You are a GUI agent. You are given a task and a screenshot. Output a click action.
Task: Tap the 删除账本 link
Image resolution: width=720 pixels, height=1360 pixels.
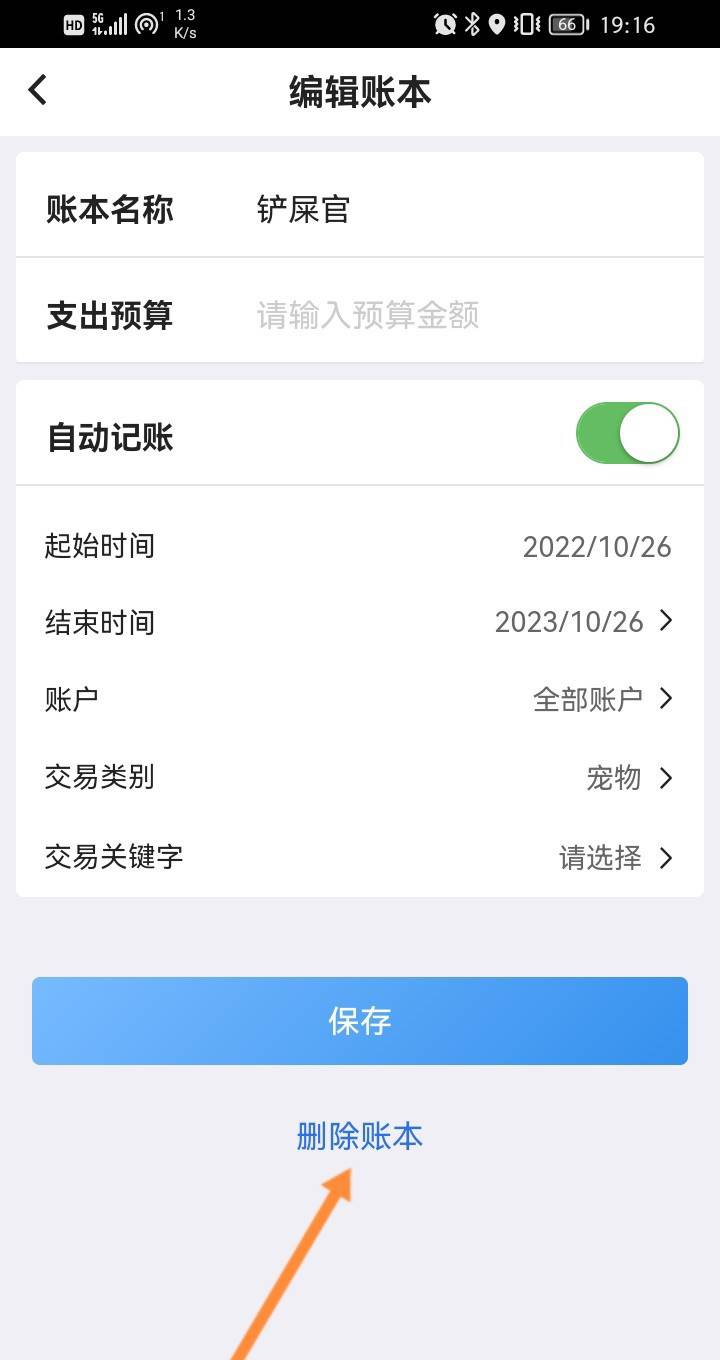click(360, 1137)
